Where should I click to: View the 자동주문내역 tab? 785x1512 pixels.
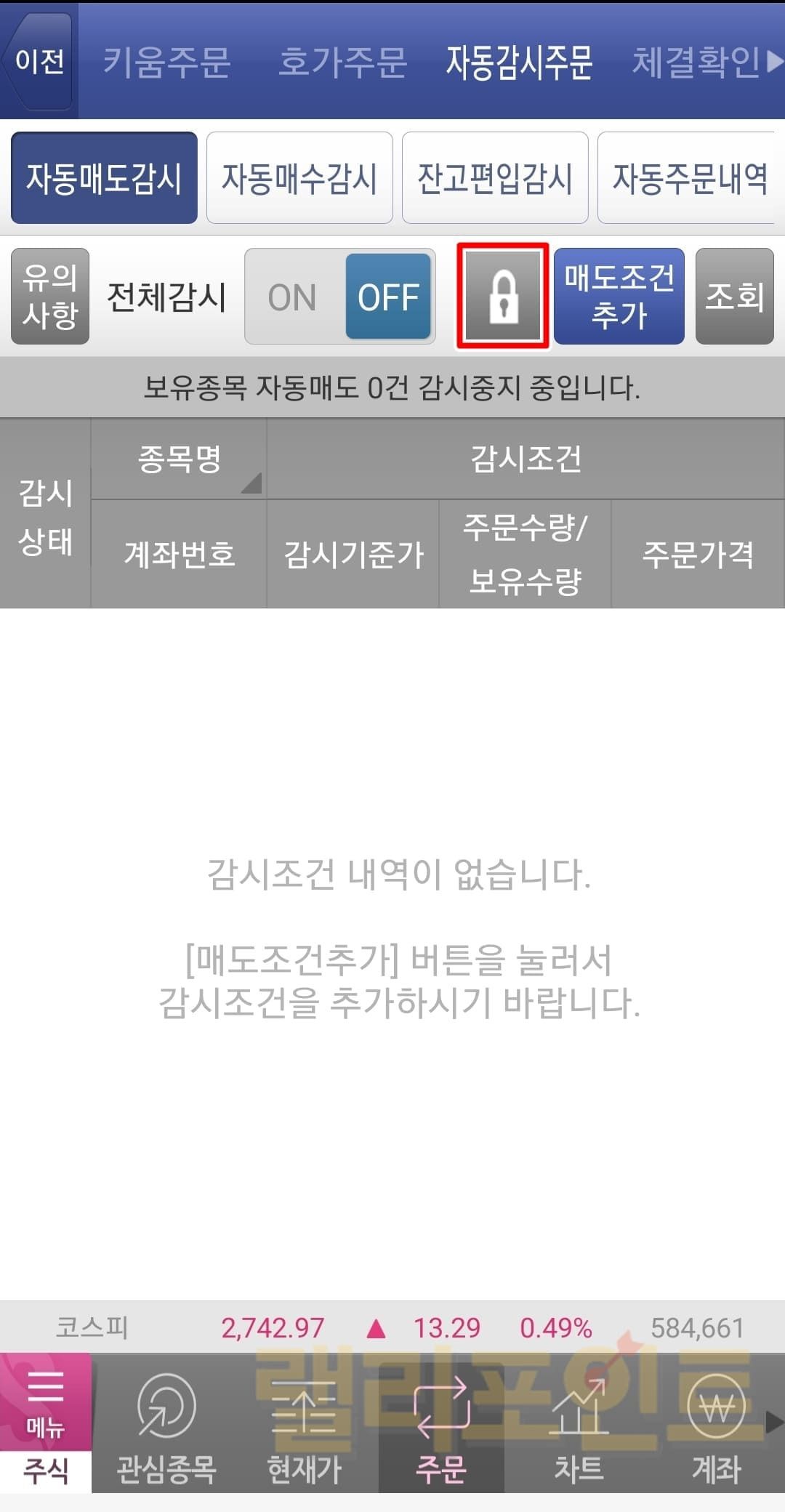pos(688,178)
